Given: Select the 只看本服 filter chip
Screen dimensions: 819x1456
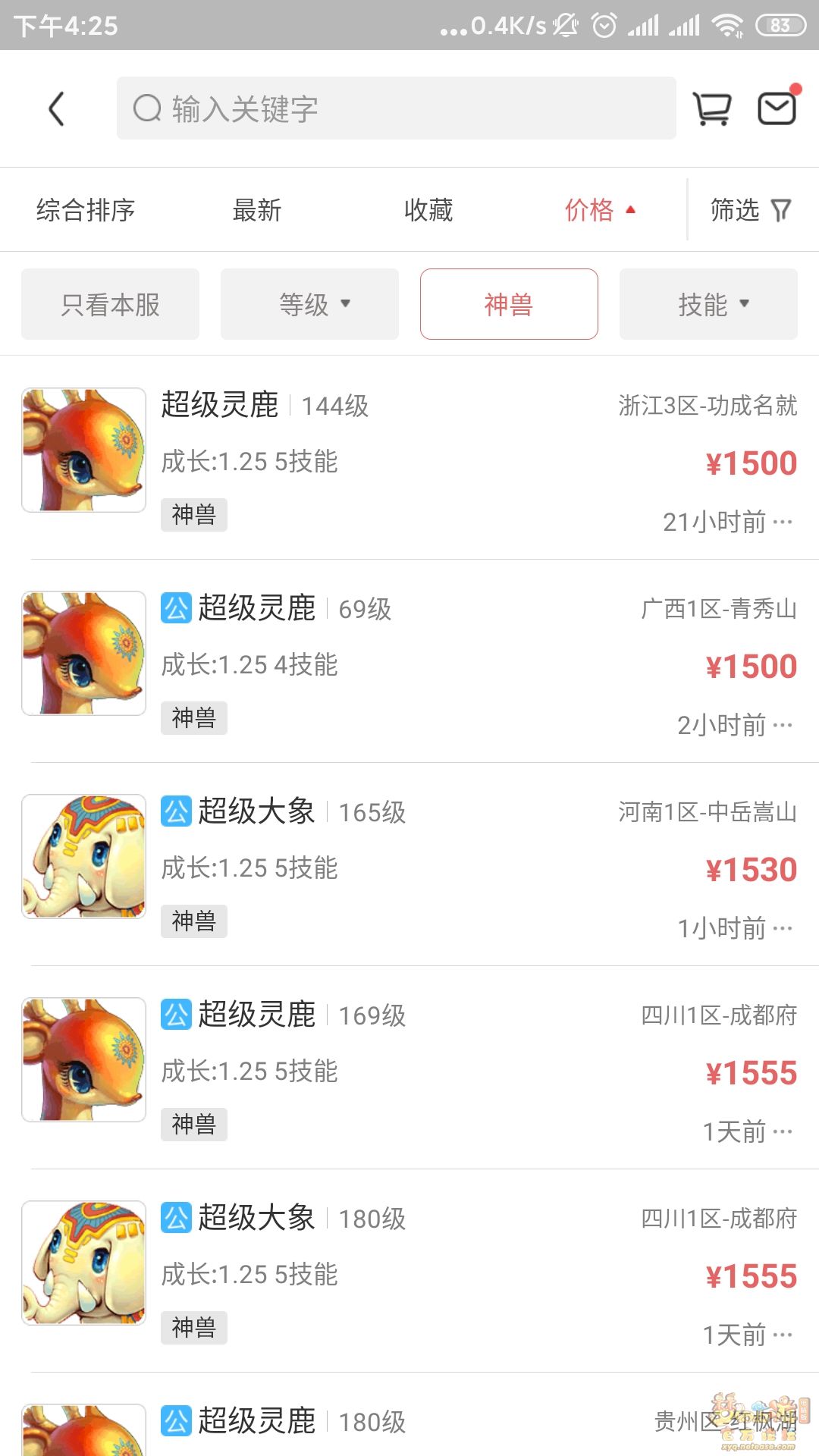Looking at the screenshot, I should tap(111, 304).
